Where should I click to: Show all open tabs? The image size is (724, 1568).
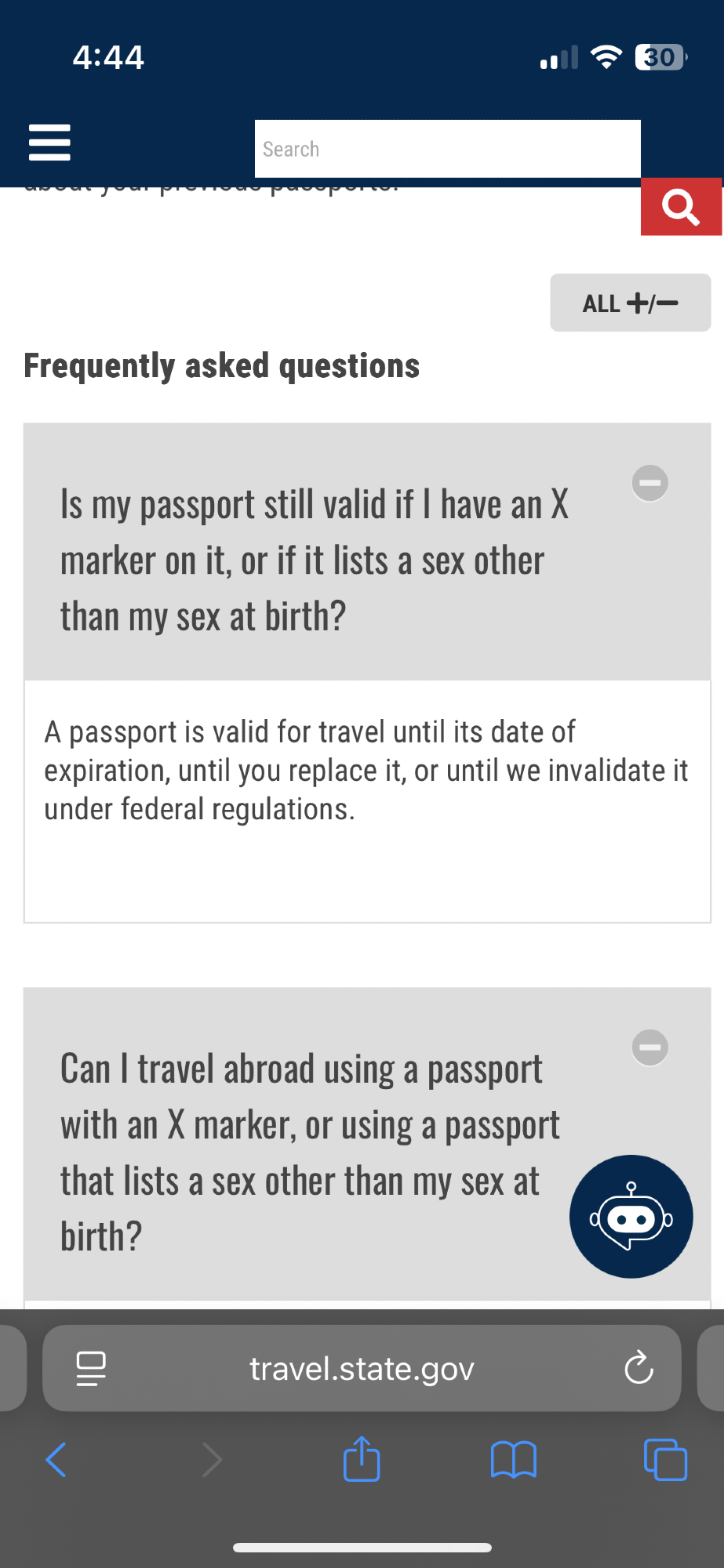click(665, 1460)
